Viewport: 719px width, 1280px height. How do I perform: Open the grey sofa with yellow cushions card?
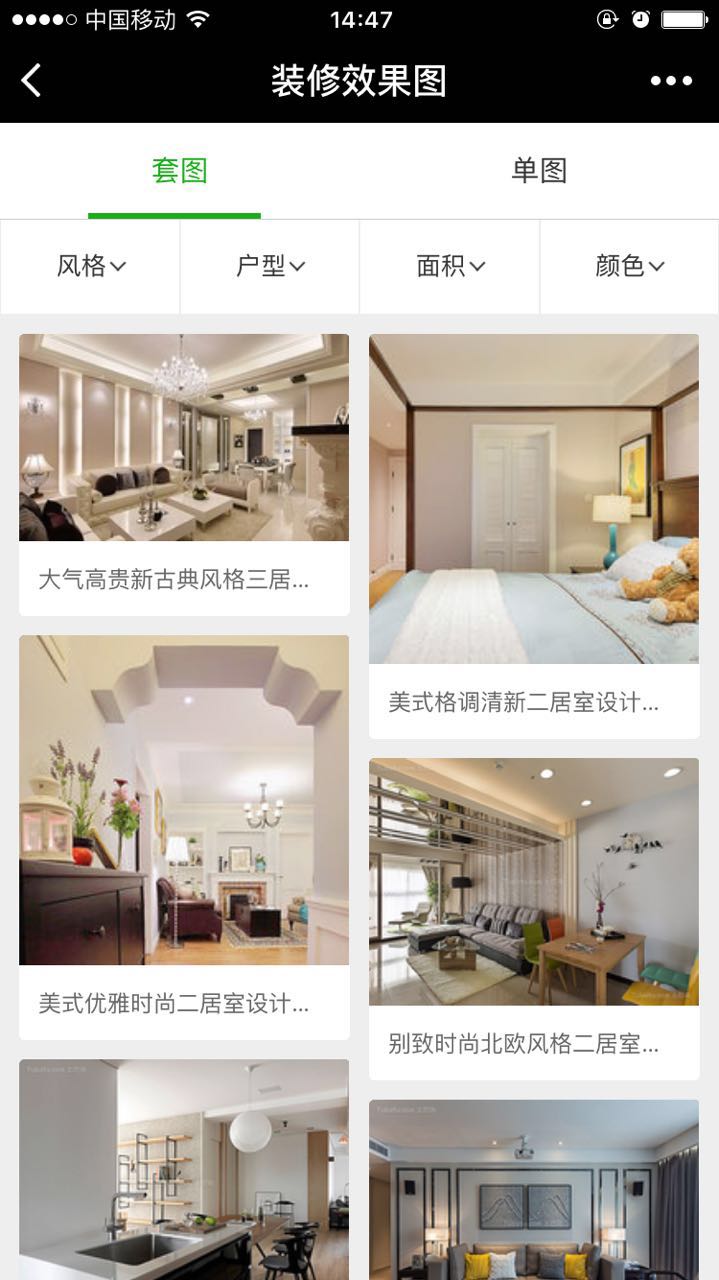tap(534, 1190)
